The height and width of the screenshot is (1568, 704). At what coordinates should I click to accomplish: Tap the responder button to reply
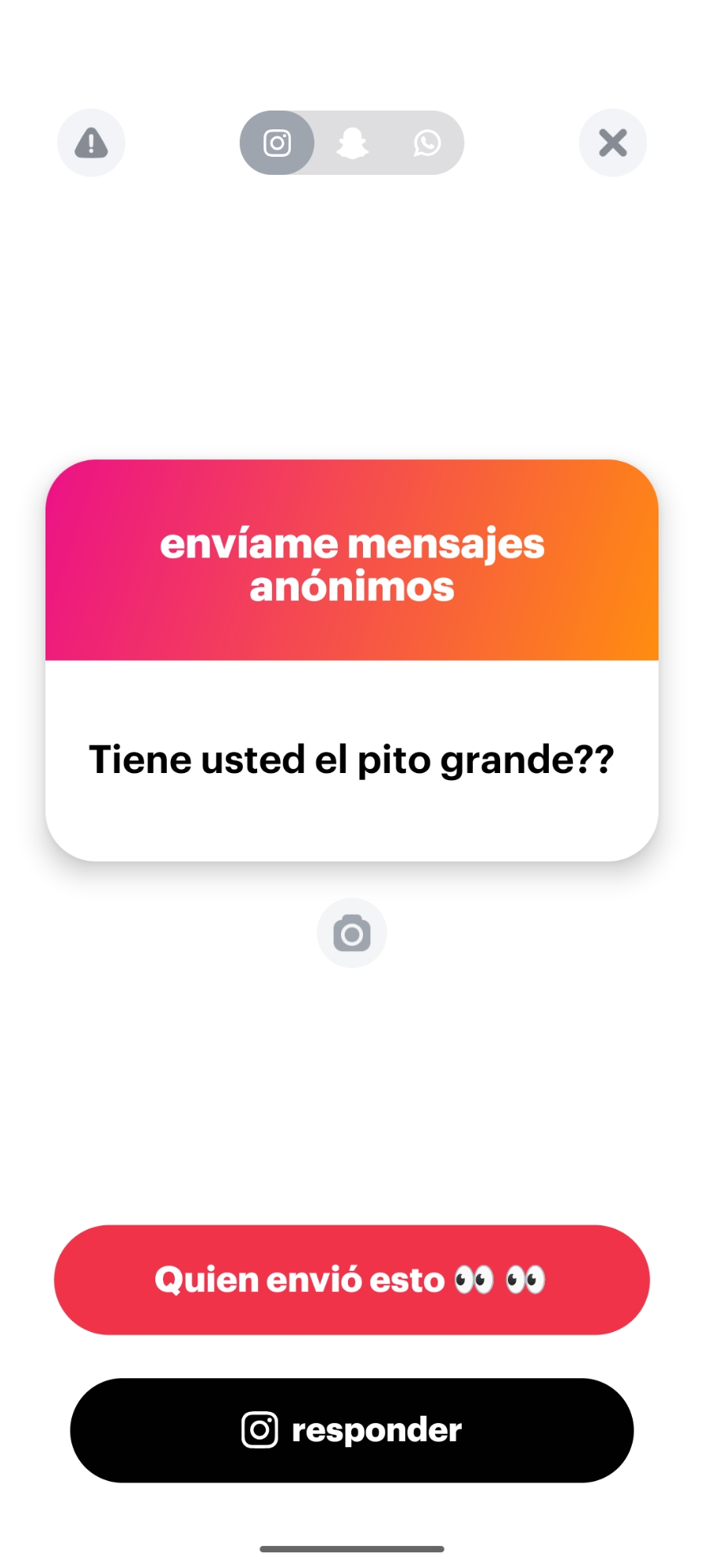click(x=351, y=1430)
